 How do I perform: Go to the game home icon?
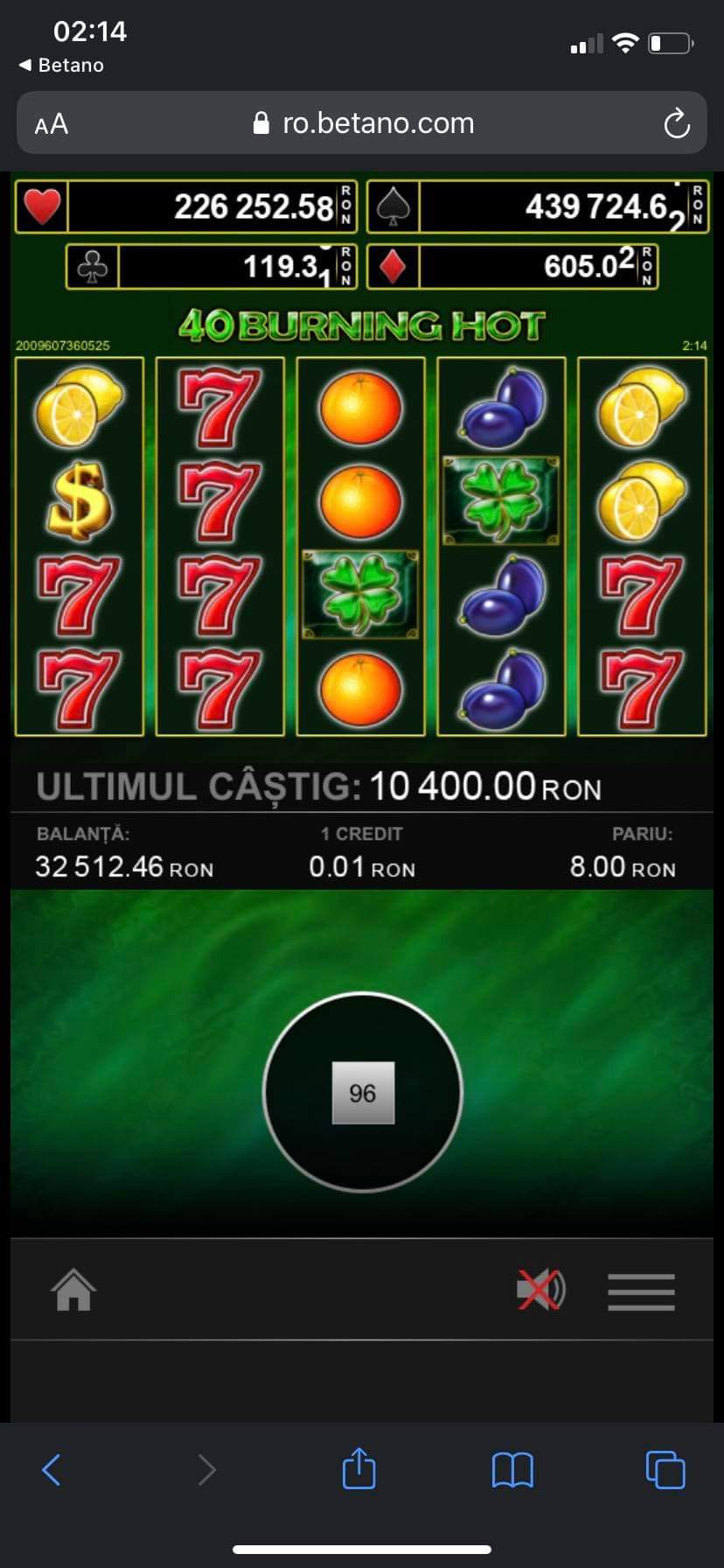point(73,1290)
